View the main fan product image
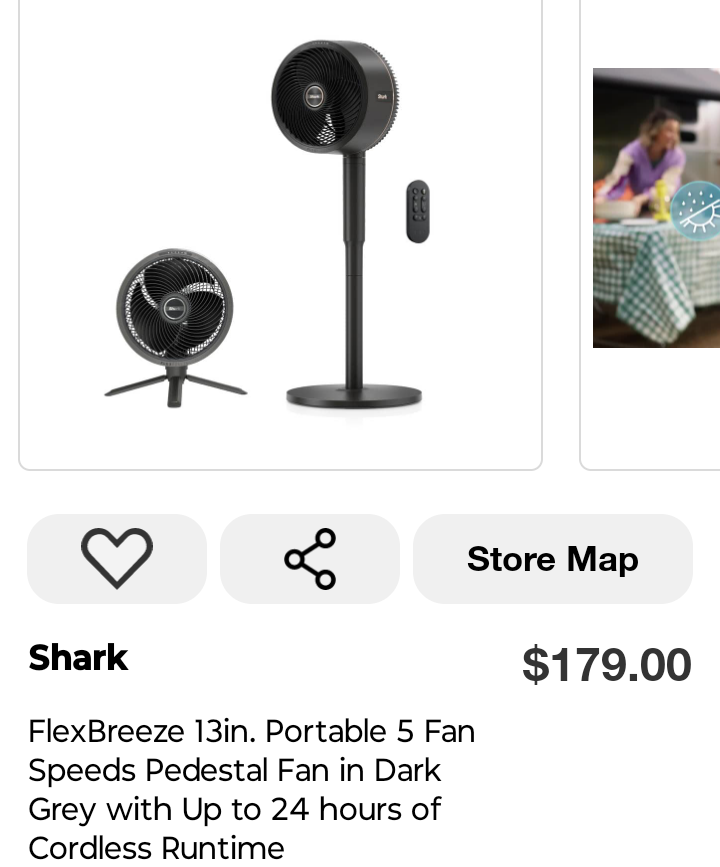The height and width of the screenshot is (867, 720). (x=280, y=230)
